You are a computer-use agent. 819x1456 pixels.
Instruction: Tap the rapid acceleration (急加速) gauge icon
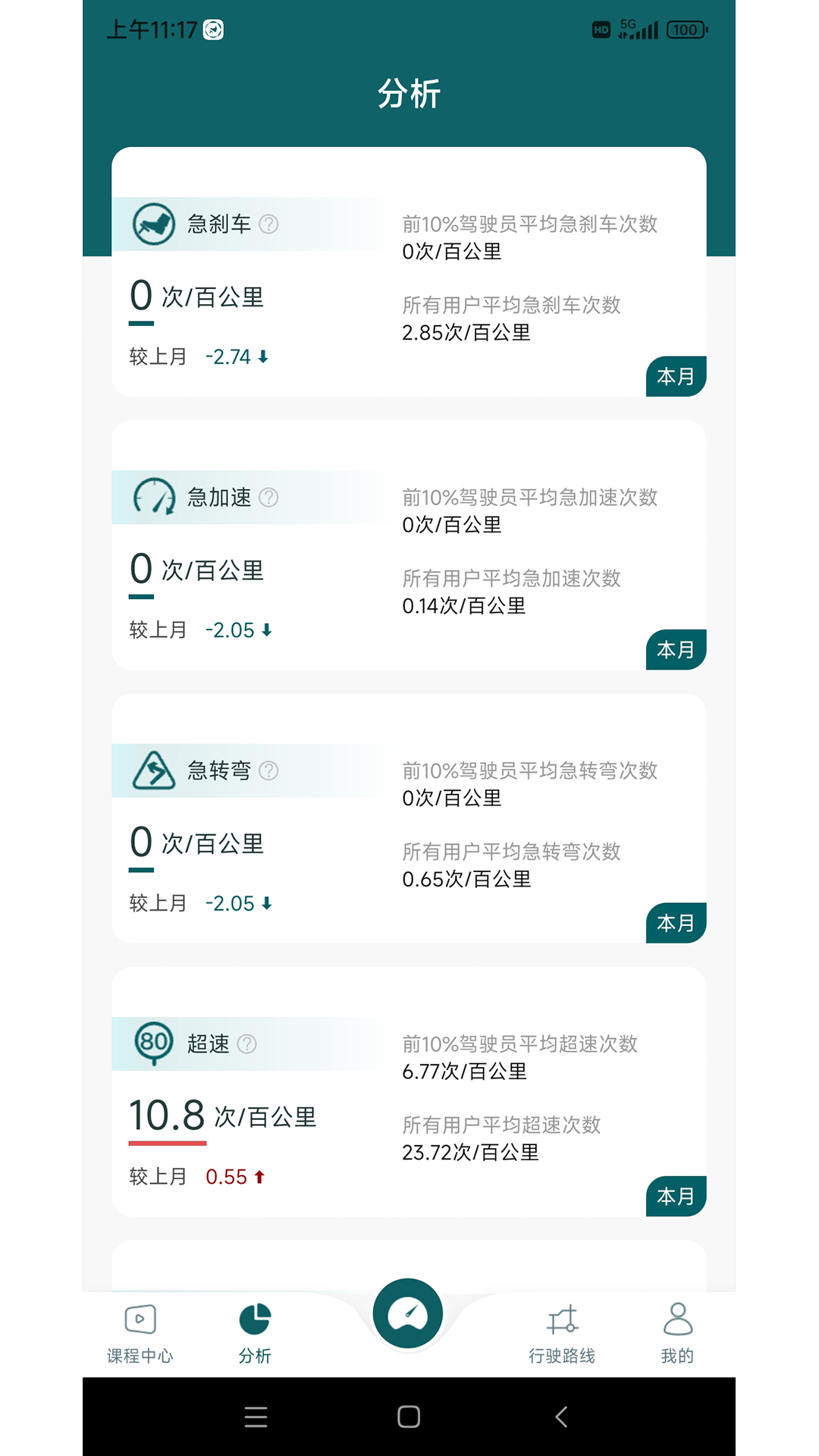(x=154, y=497)
